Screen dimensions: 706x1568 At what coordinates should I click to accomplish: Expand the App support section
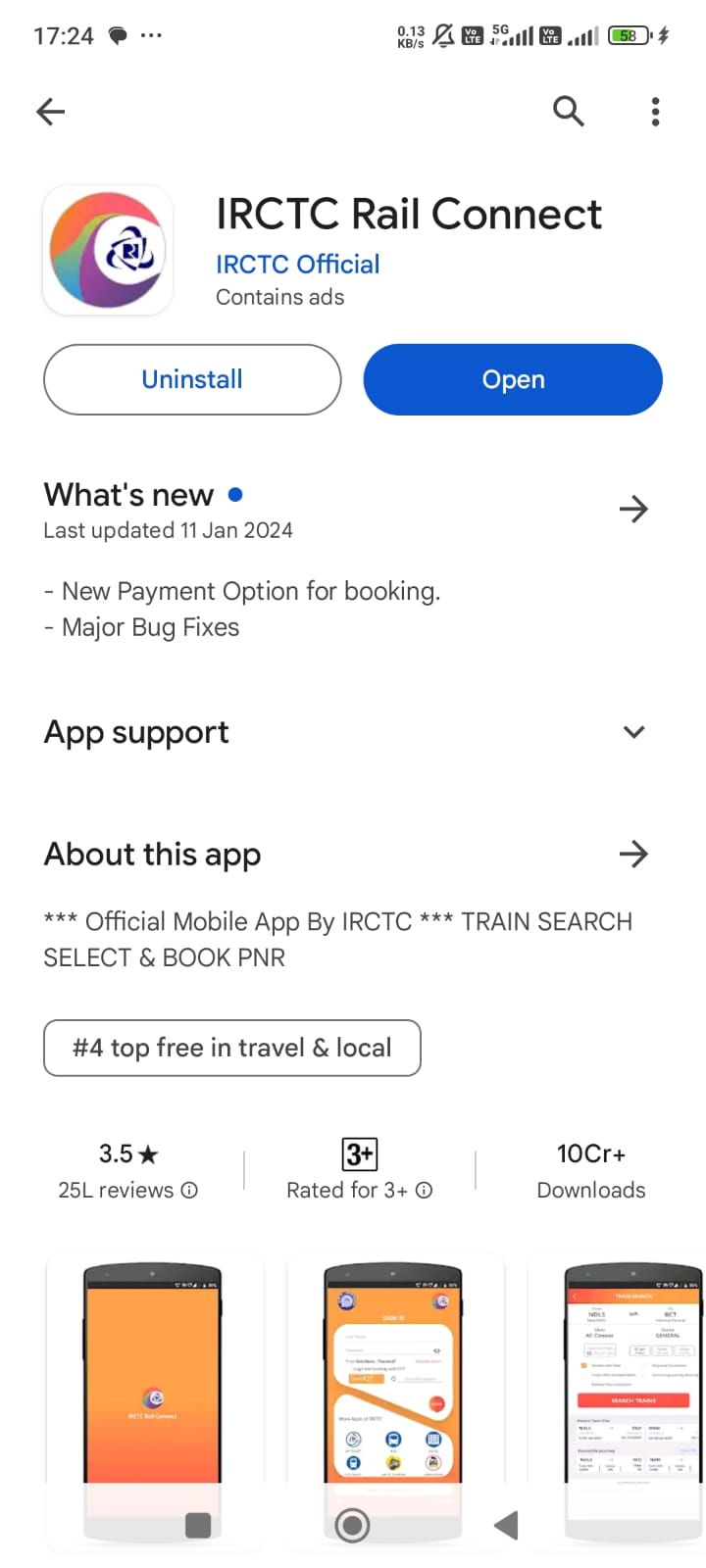(x=634, y=731)
